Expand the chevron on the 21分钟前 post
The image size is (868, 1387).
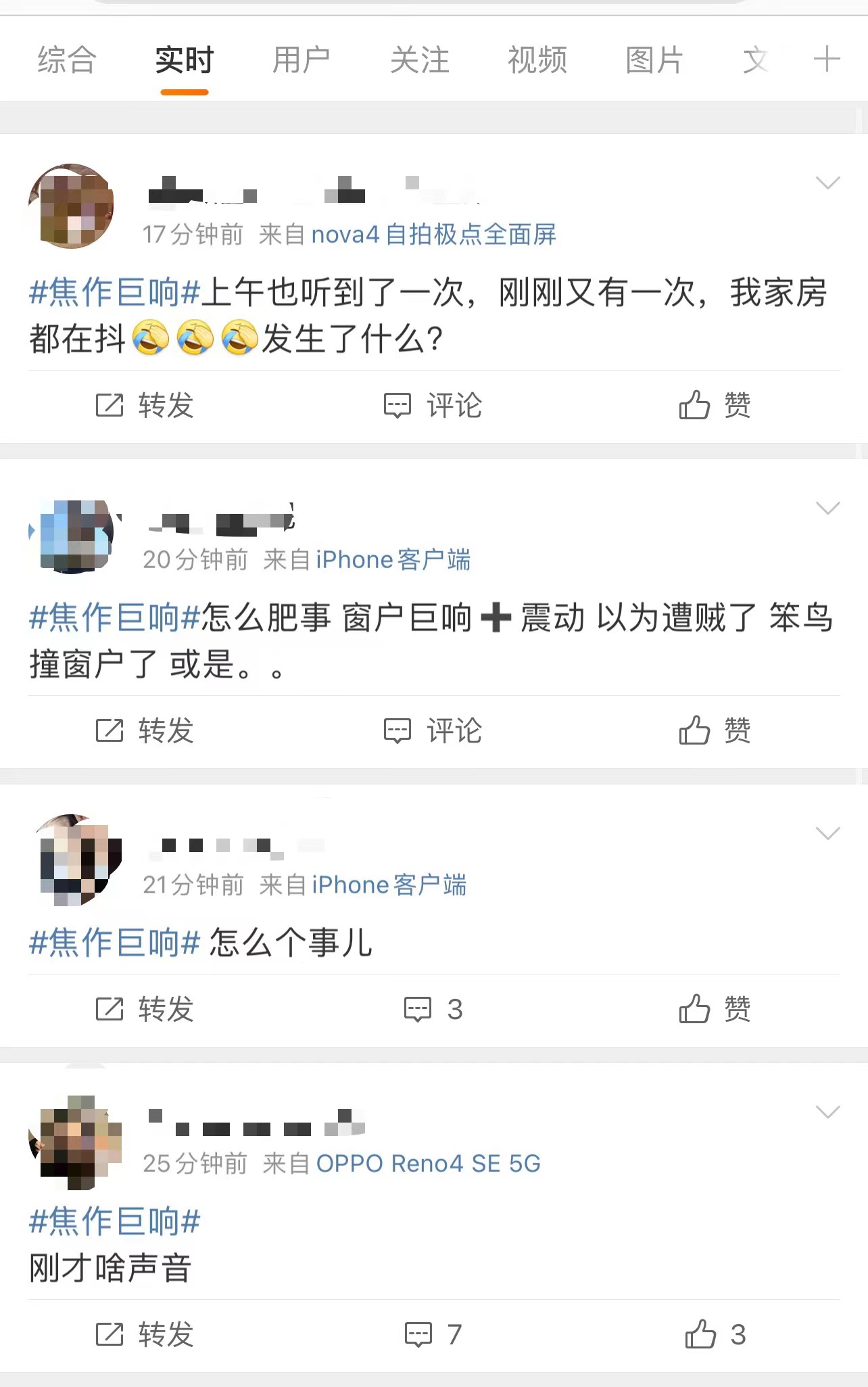tap(827, 833)
